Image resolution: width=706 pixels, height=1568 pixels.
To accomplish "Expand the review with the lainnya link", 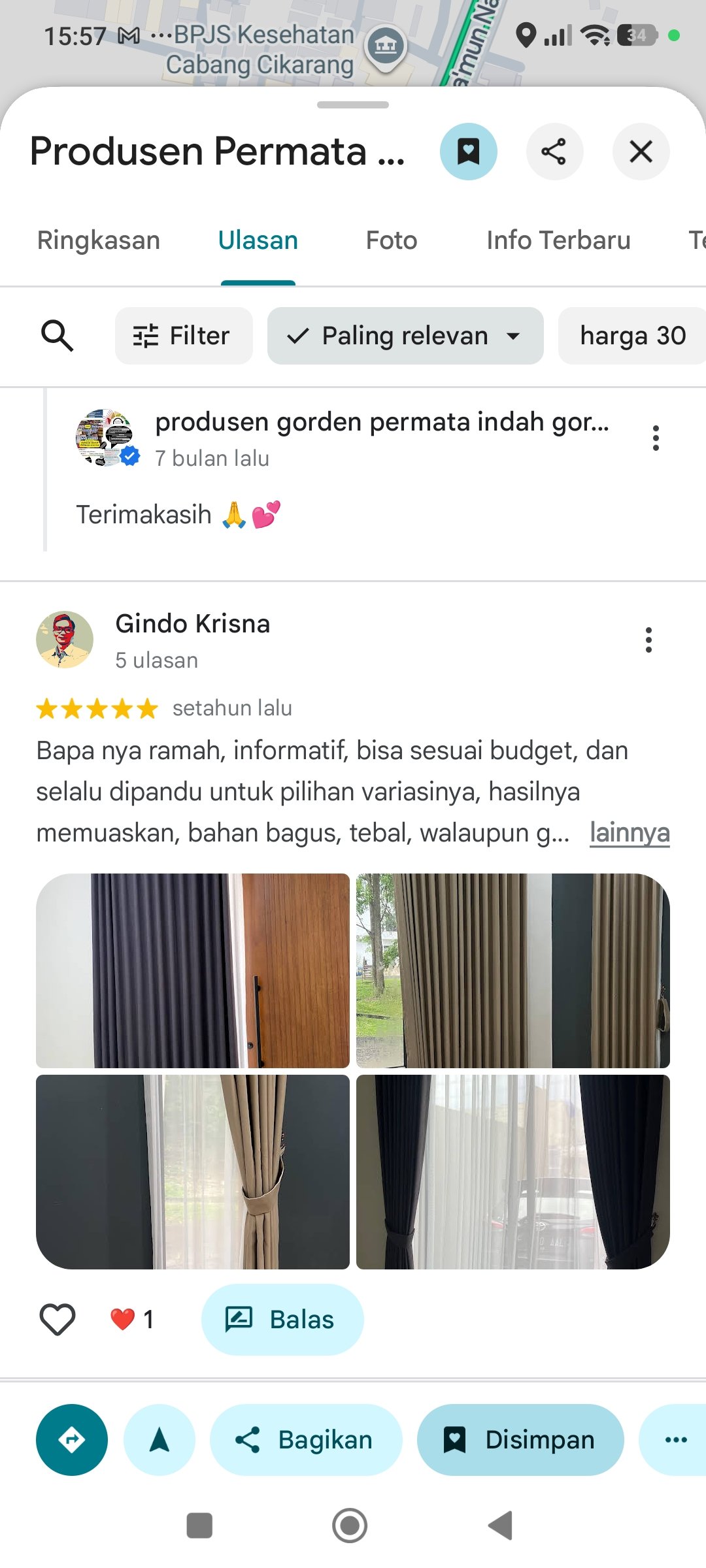I will pyautogui.click(x=630, y=833).
